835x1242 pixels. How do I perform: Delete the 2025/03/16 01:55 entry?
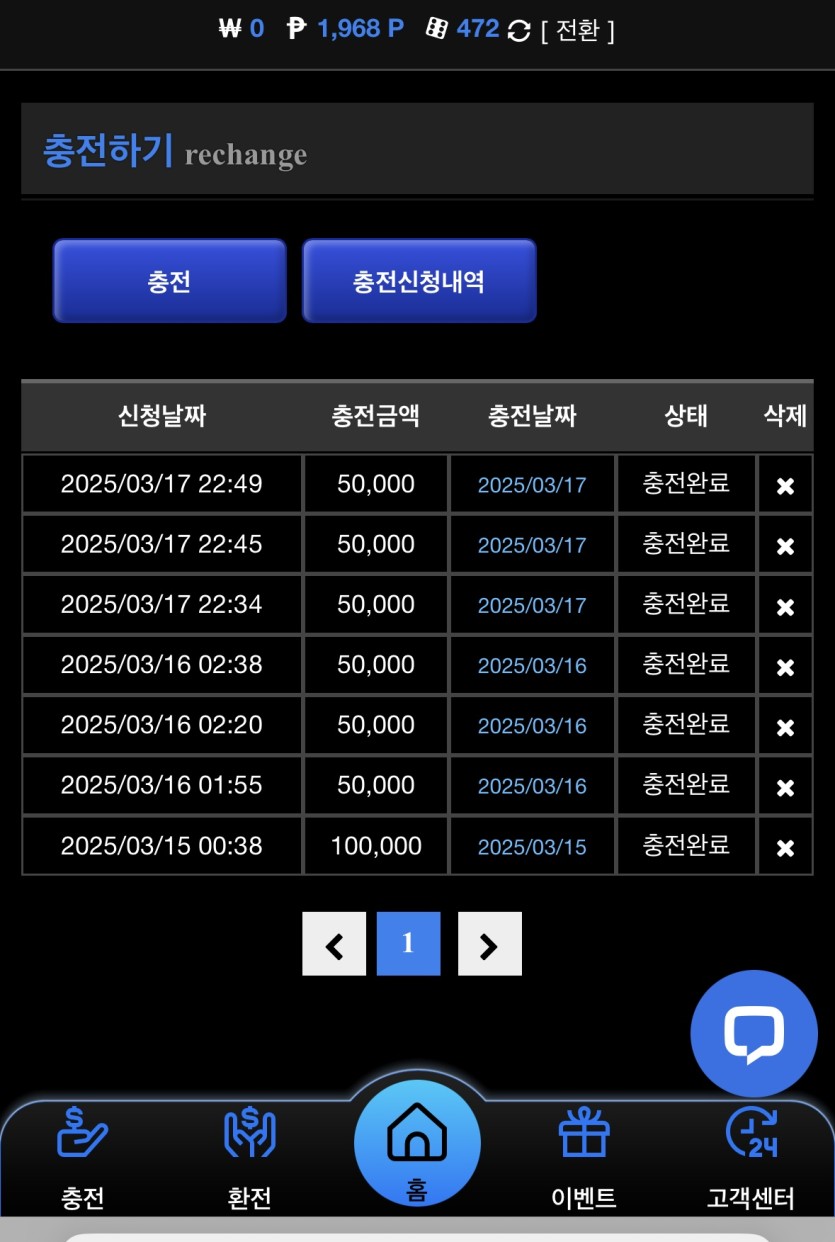pyautogui.click(x=785, y=787)
